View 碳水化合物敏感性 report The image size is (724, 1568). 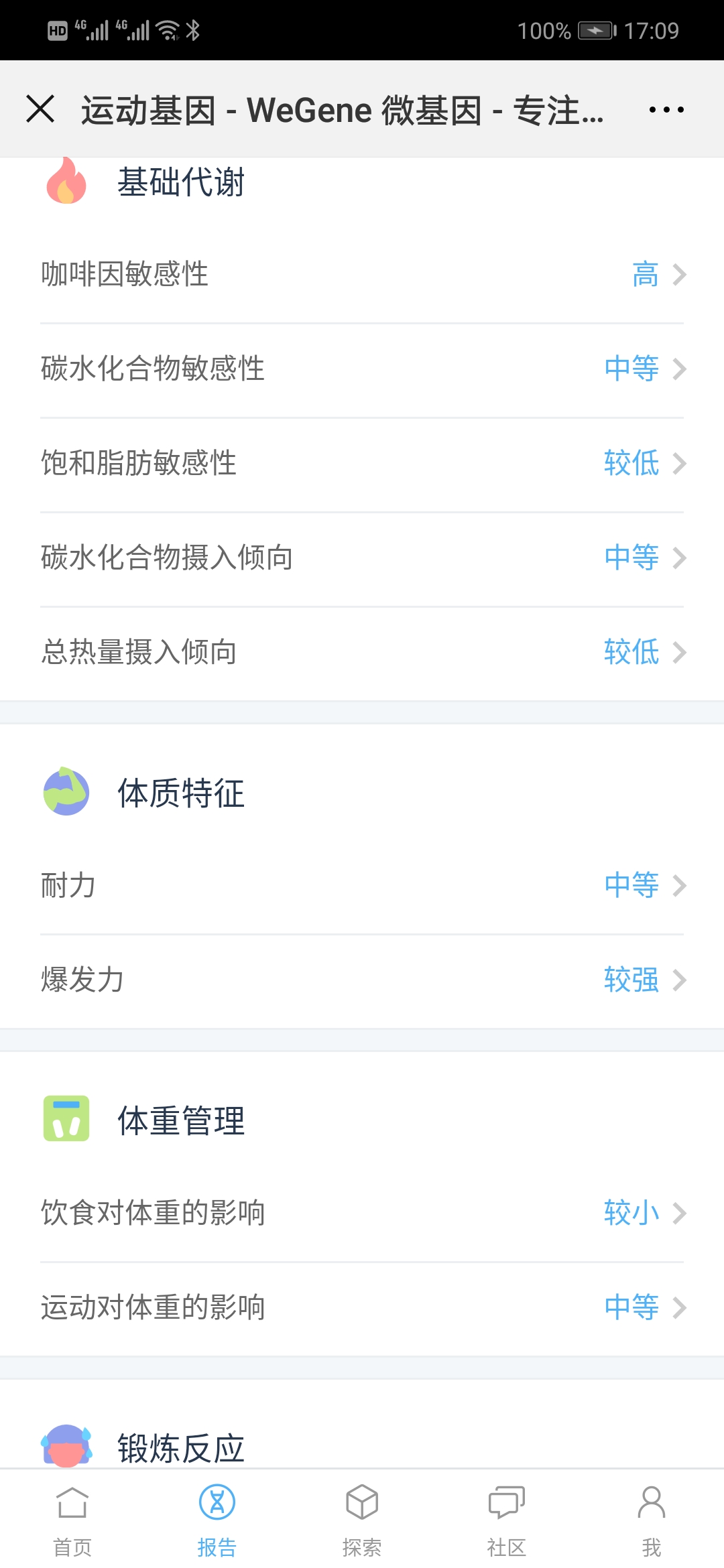[362, 369]
